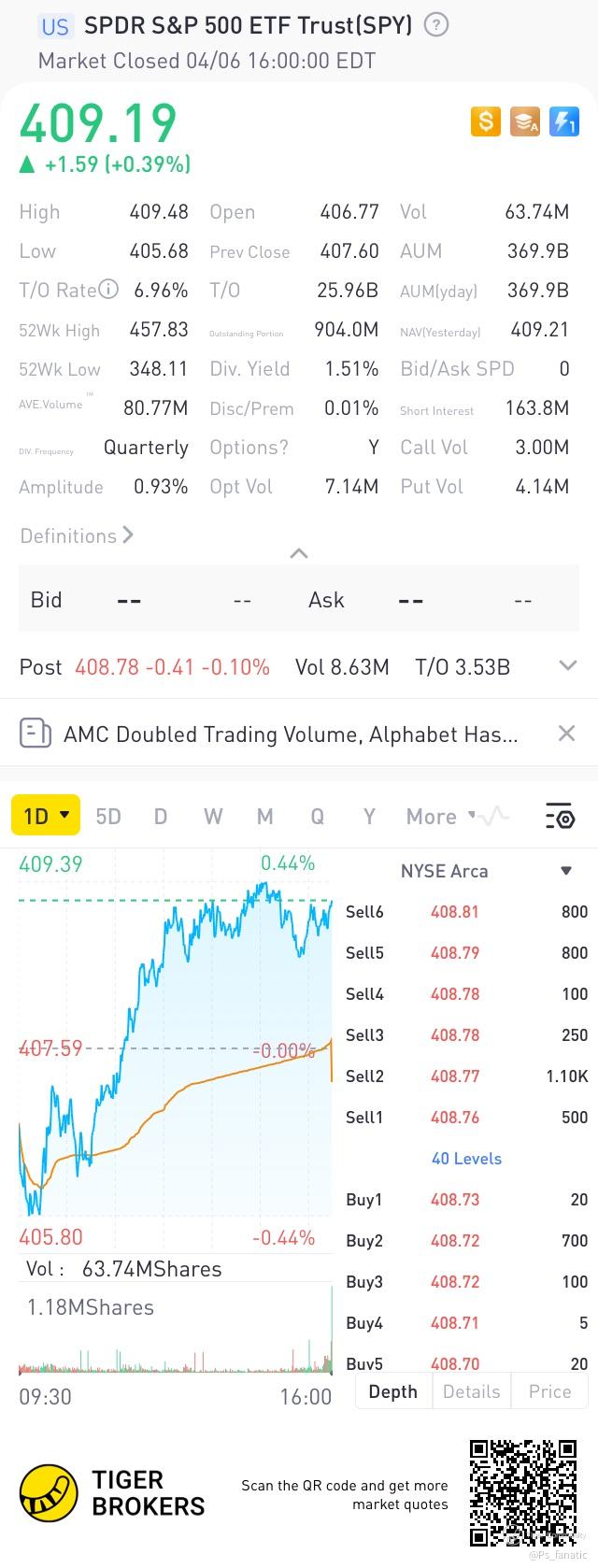Switch chart to 5D

108,817
